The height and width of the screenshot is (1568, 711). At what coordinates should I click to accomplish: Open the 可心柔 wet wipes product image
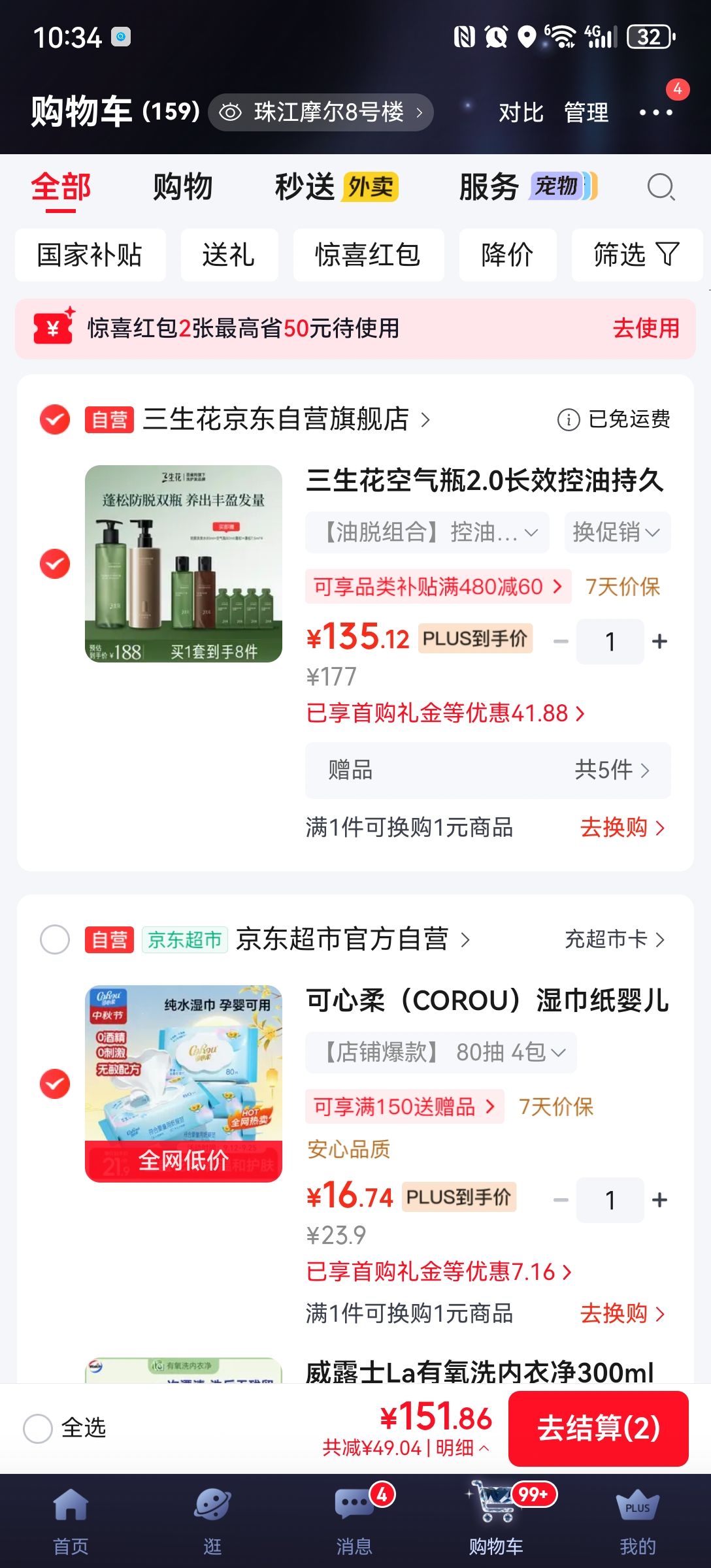[x=184, y=1083]
